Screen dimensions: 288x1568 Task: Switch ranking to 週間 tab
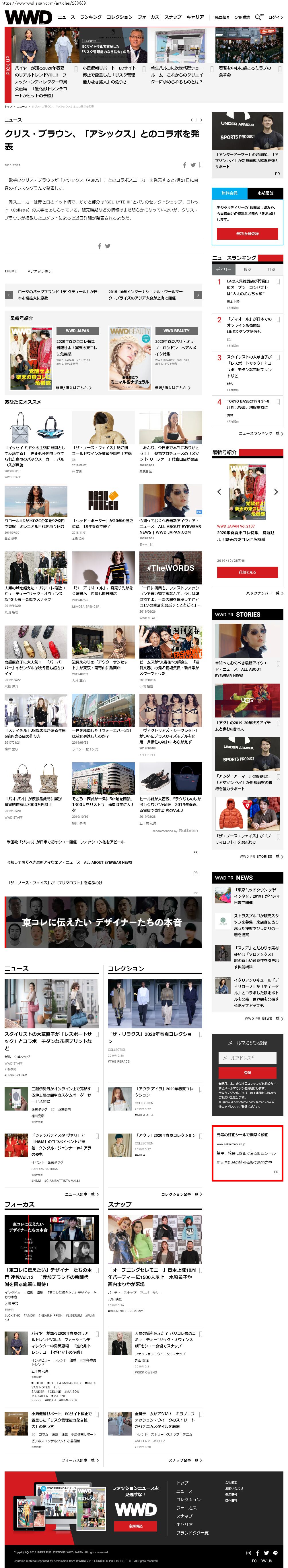[x=247, y=270]
